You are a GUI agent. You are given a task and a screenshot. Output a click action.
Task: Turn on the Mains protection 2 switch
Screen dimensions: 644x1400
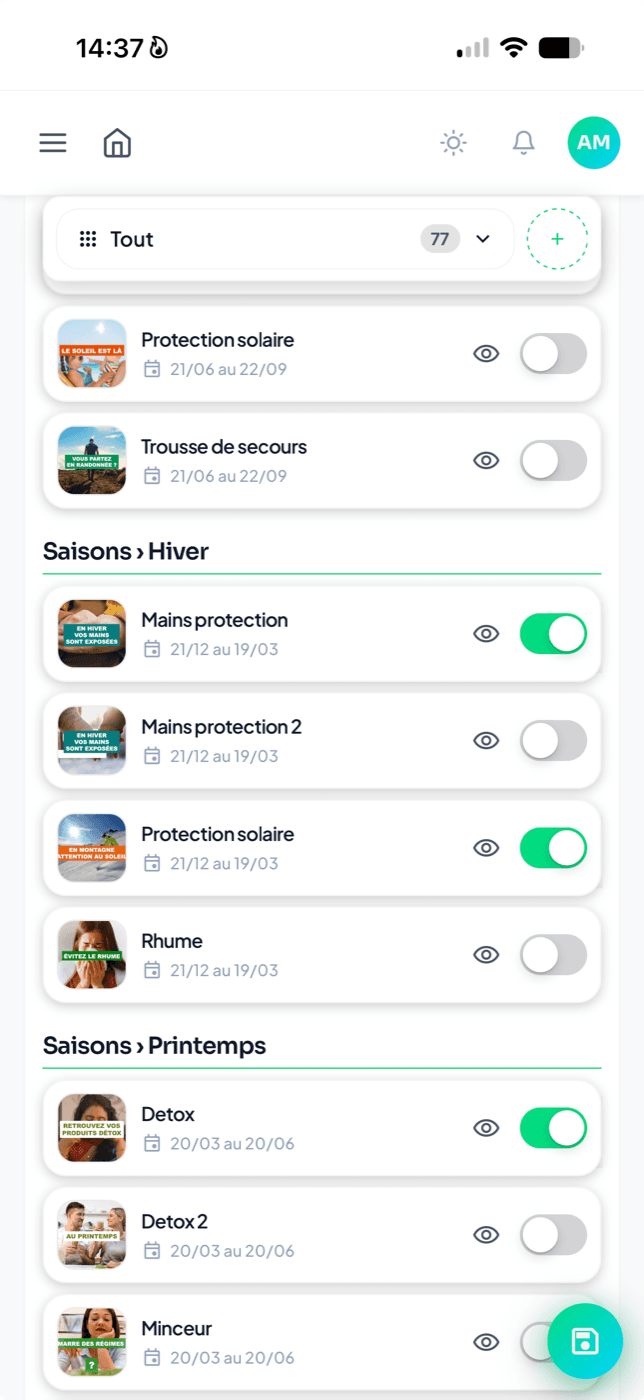click(553, 740)
